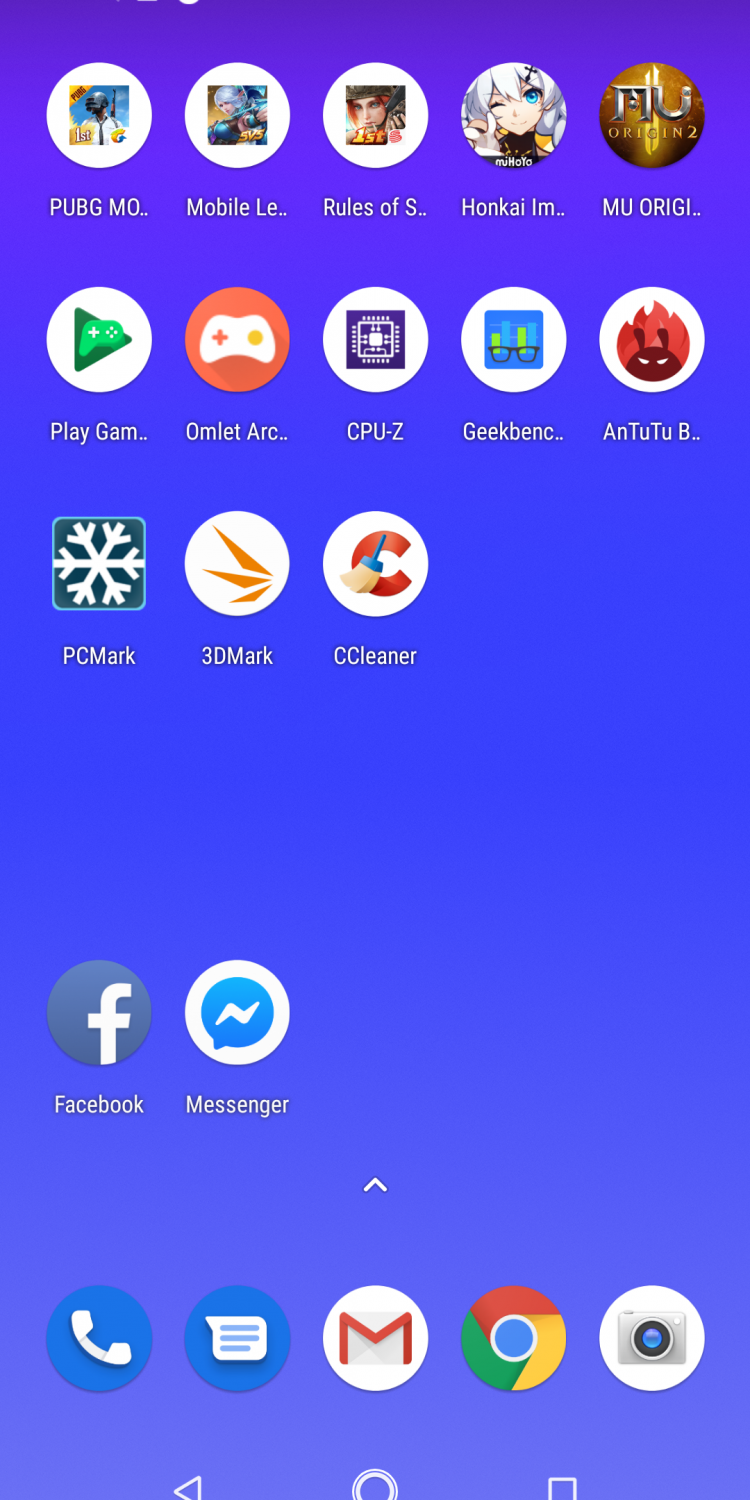Launch Mobile Legends app
Screen dimensions: 750x1500
(x=237, y=116)
